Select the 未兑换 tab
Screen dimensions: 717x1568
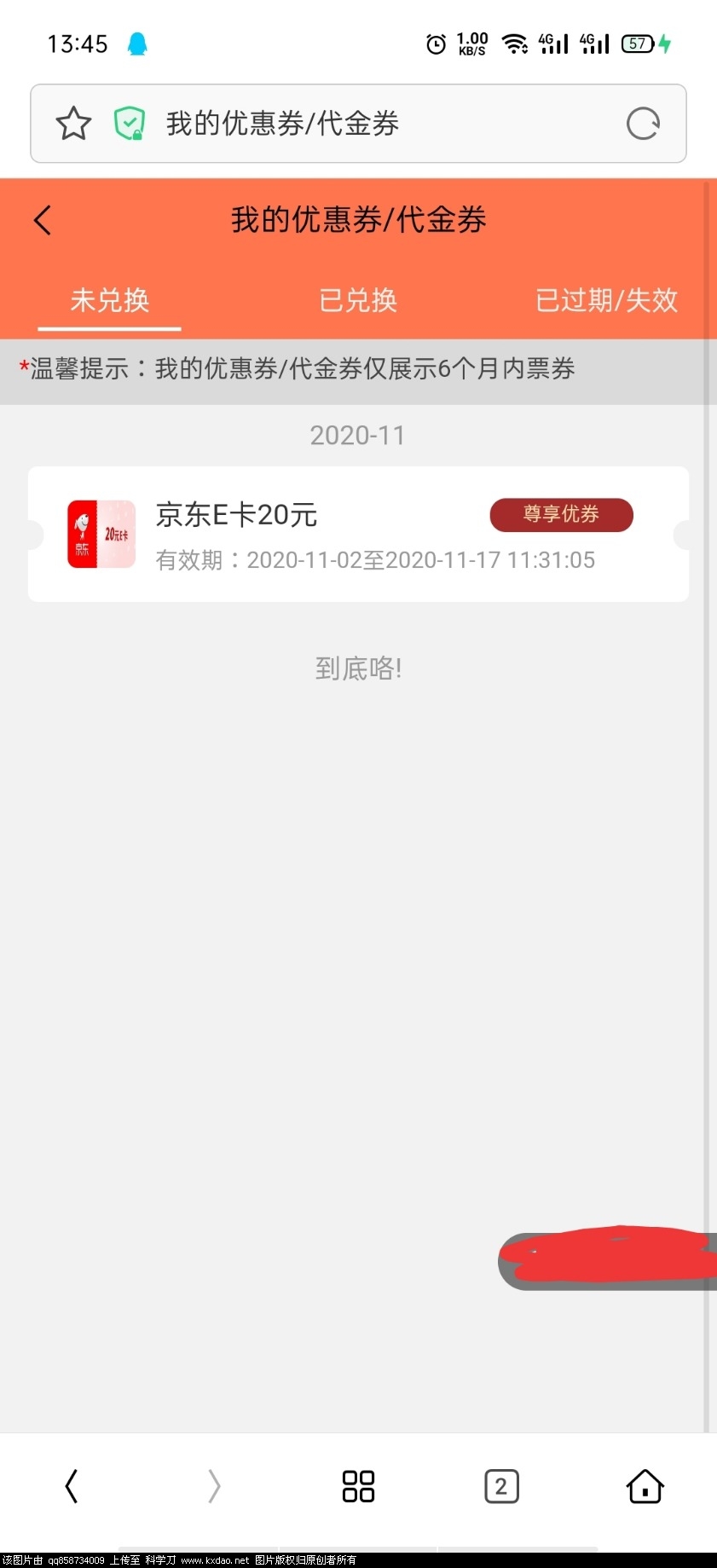(x=109, y=300)
